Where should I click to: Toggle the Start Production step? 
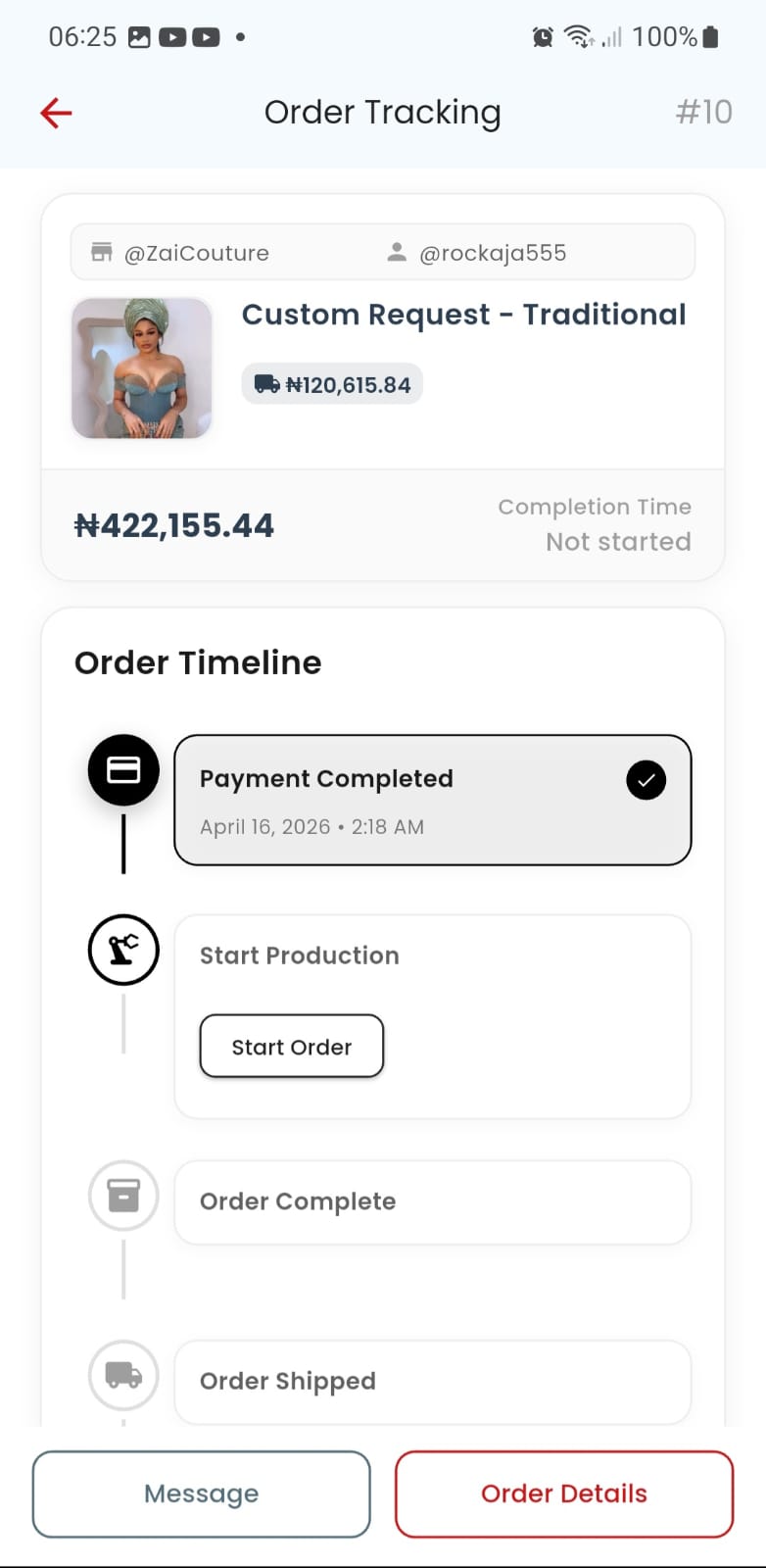click(432, 1016)
